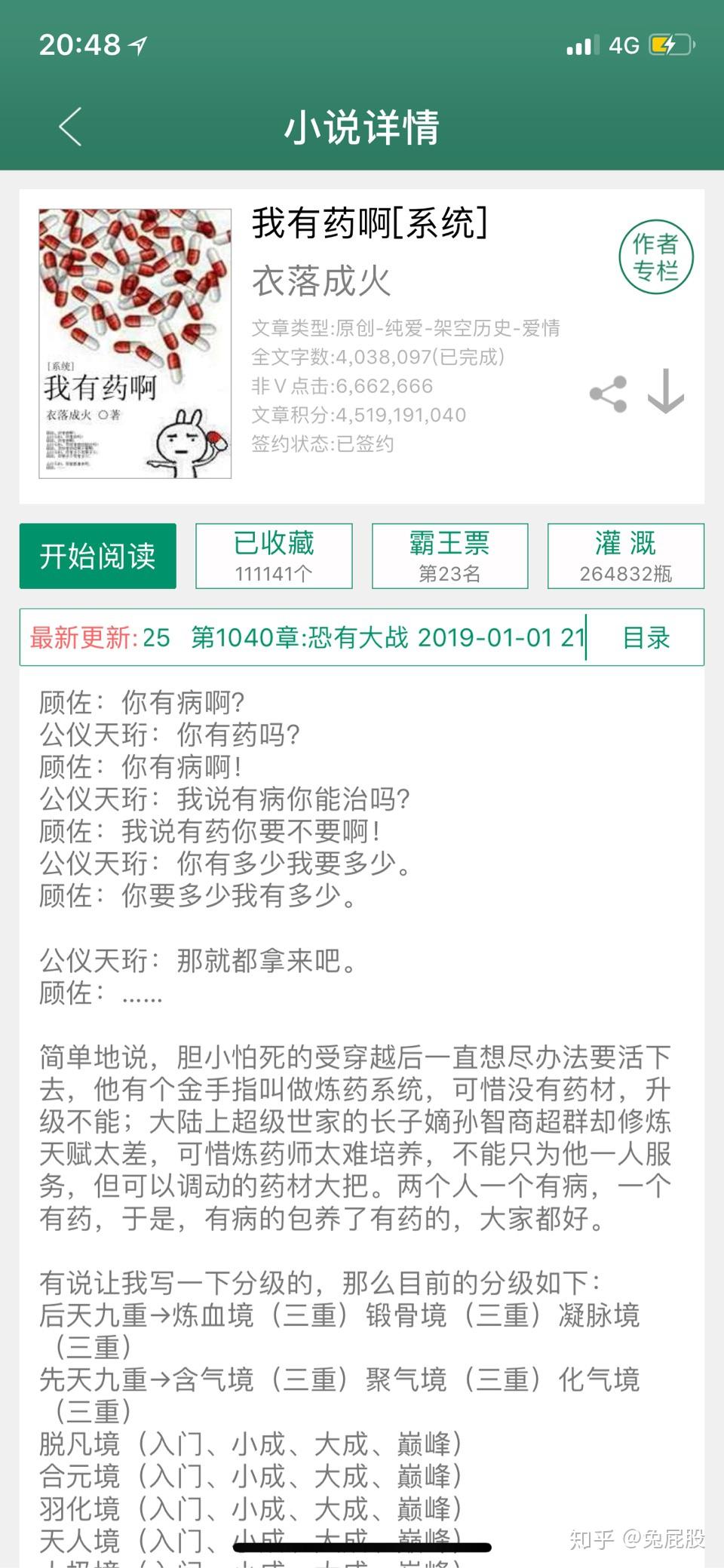Download the novel with the arrow icon
The image size is (724, 1568).
[666, 392]
